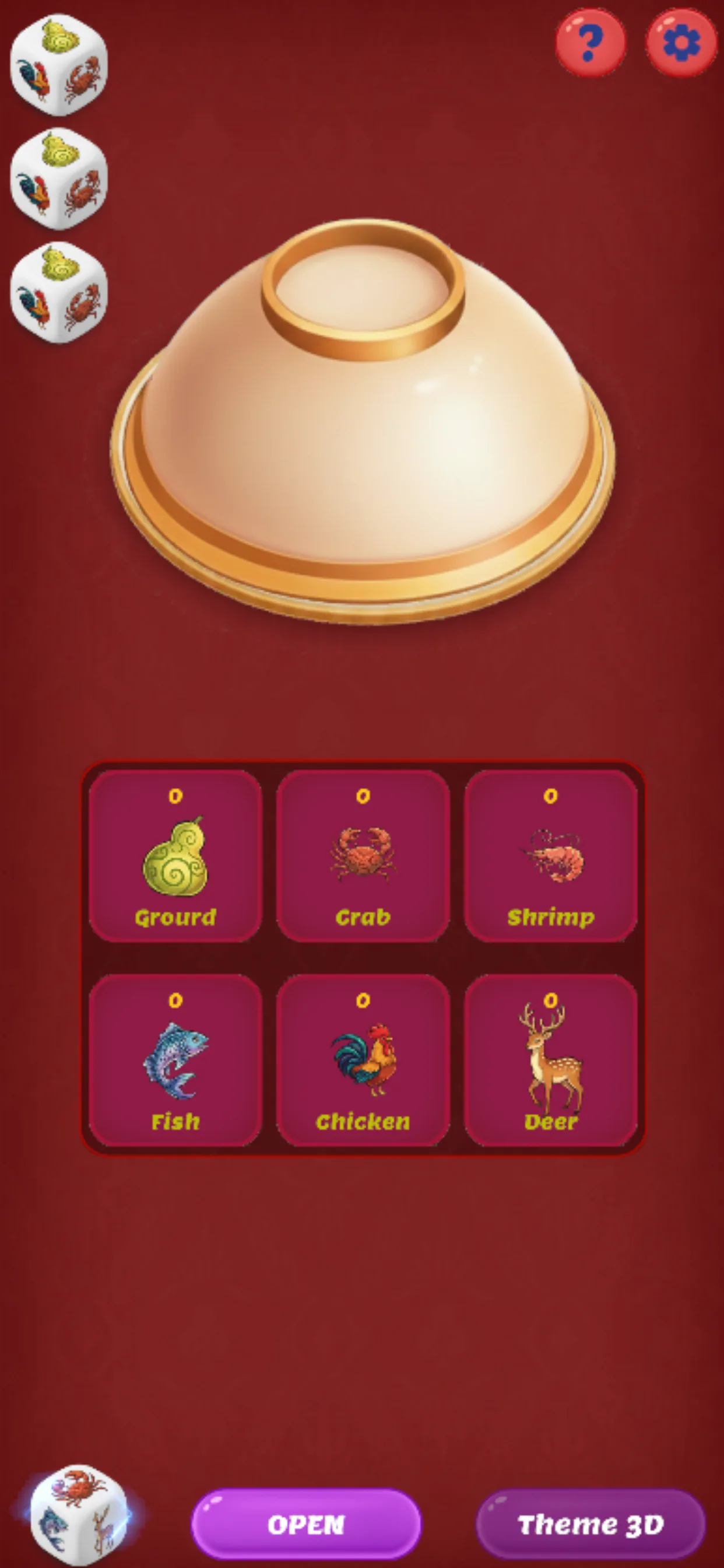Choose the Fish tile
The image size is (724, 1568).
tap(175, 1060)
